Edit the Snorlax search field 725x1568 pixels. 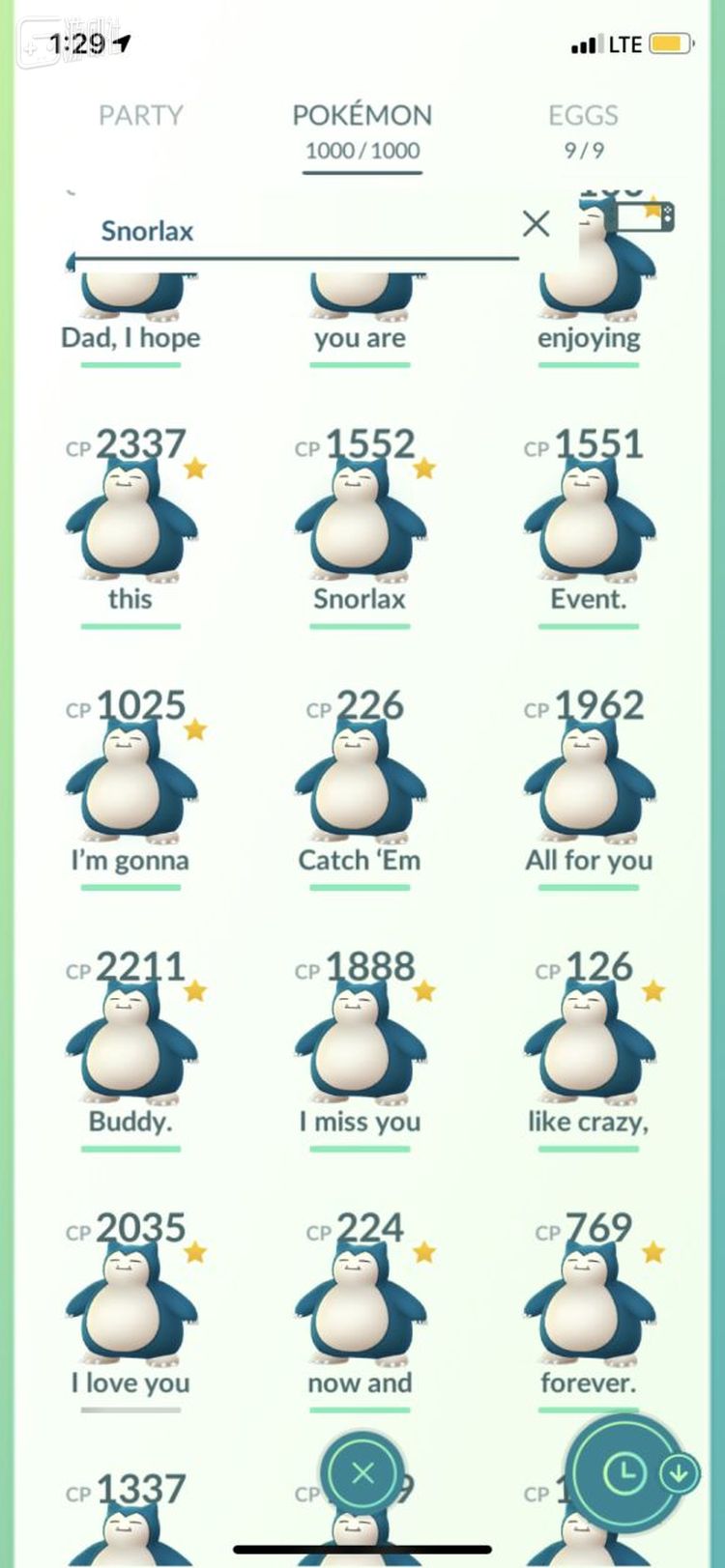tap(290, 231)
